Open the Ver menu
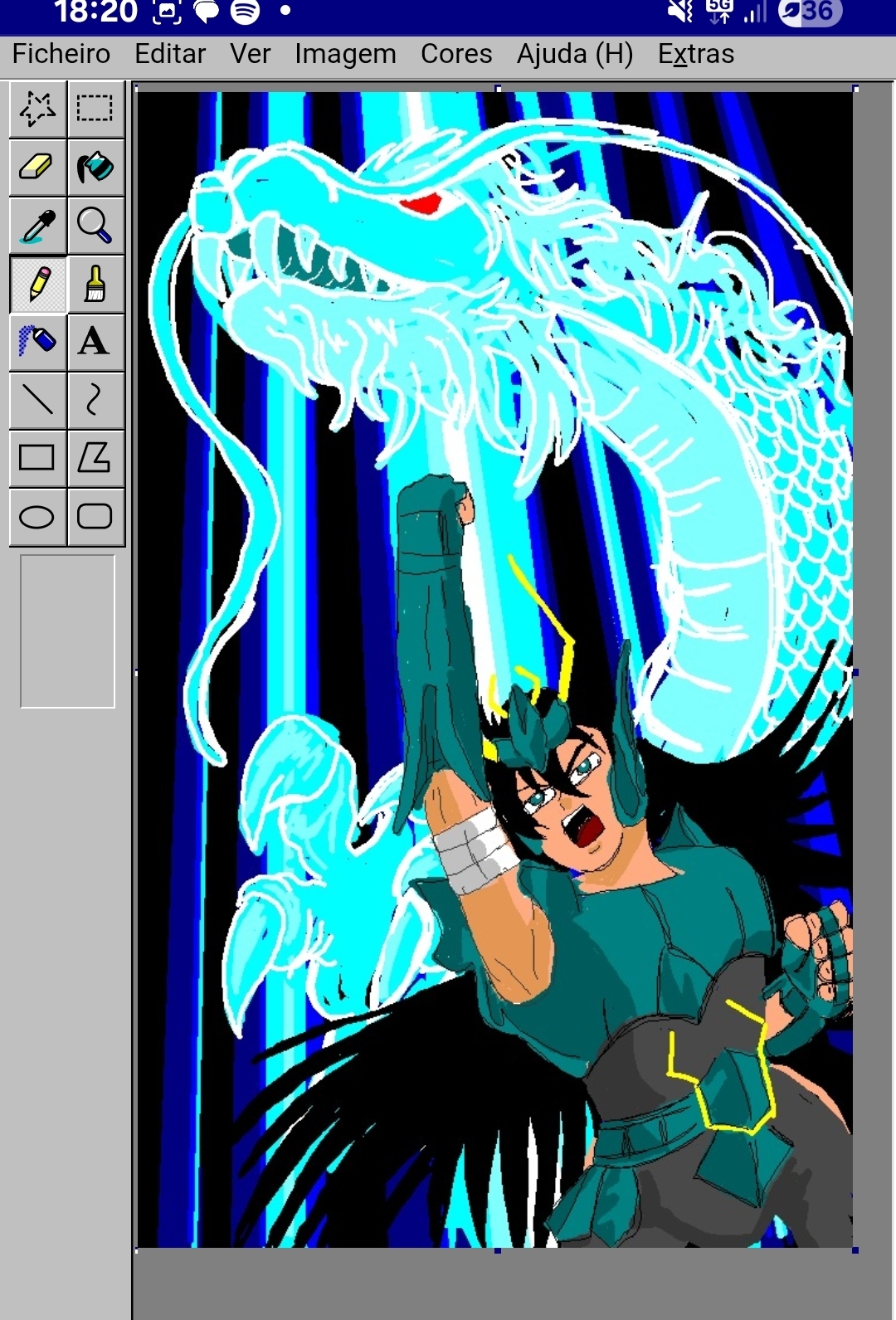Image resolution: width=896 pixels, height=1320 pixels. 251,54
